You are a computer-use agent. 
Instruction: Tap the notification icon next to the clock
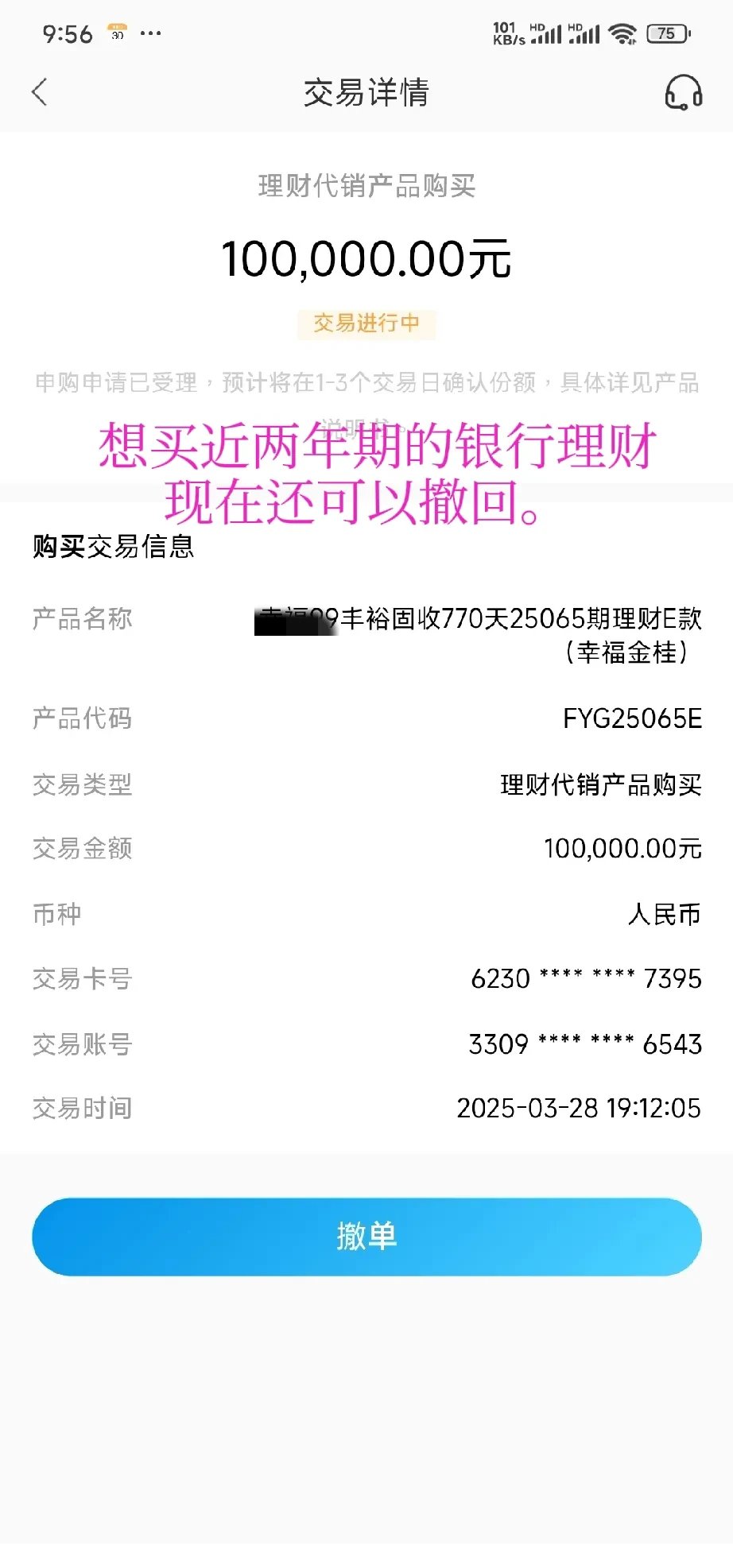click(x=116, y=34)
